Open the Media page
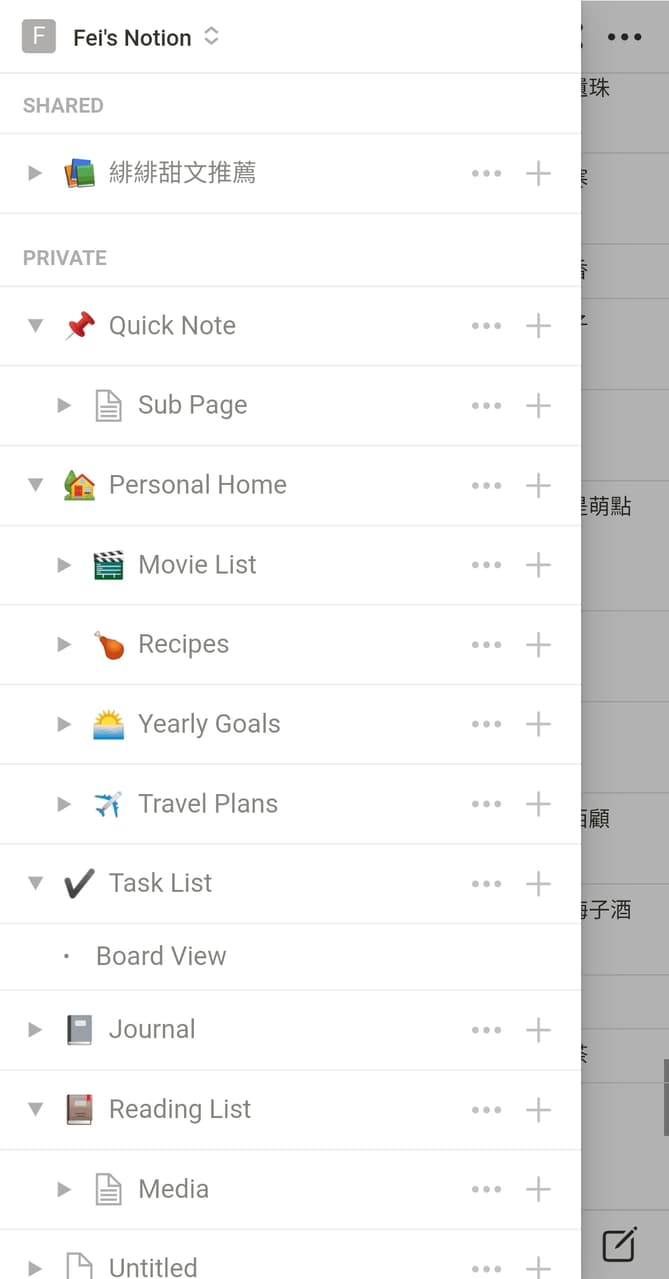 coord(173,1189)
